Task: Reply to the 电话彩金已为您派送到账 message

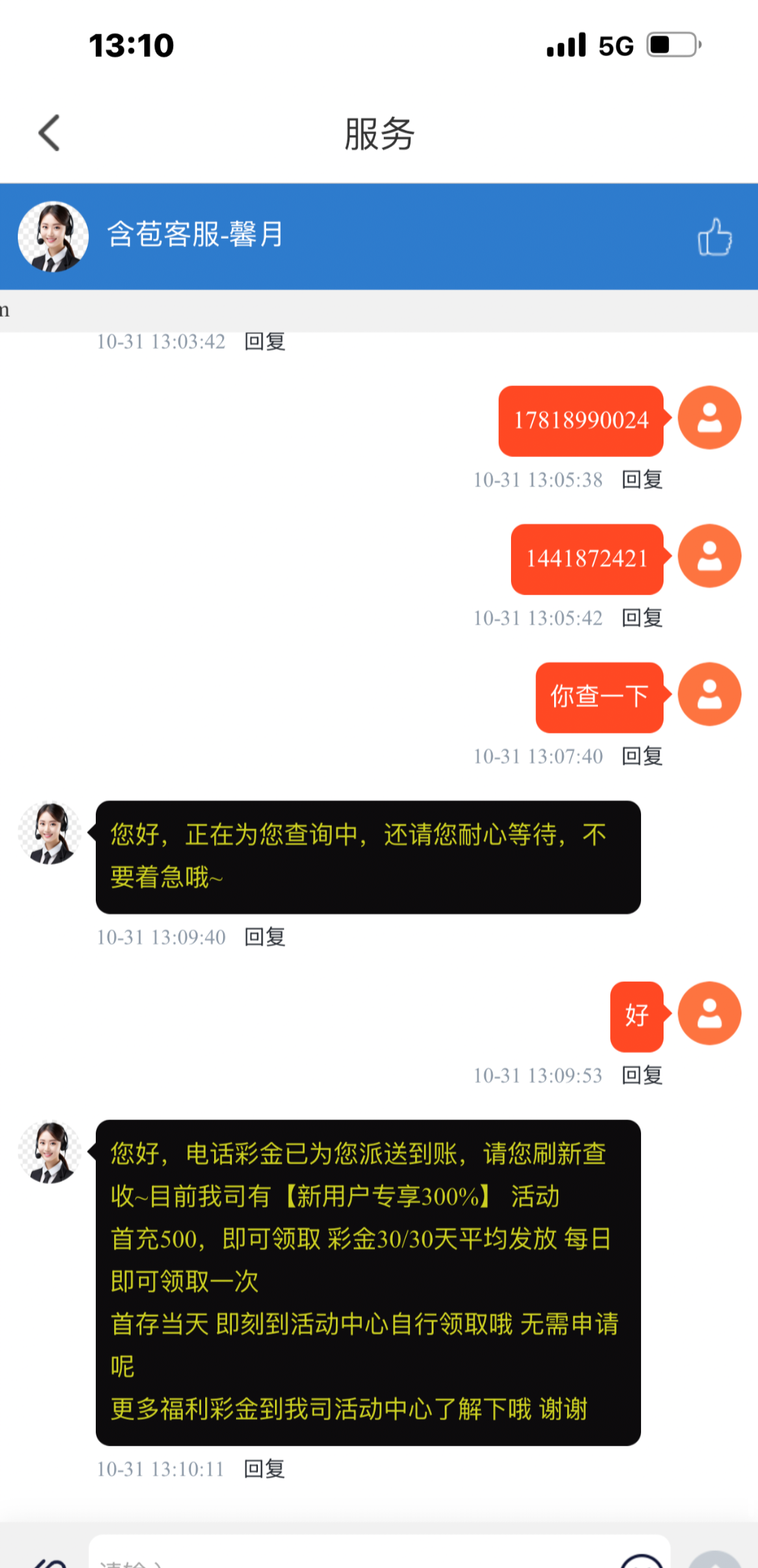Action: tap(265, 1469)
